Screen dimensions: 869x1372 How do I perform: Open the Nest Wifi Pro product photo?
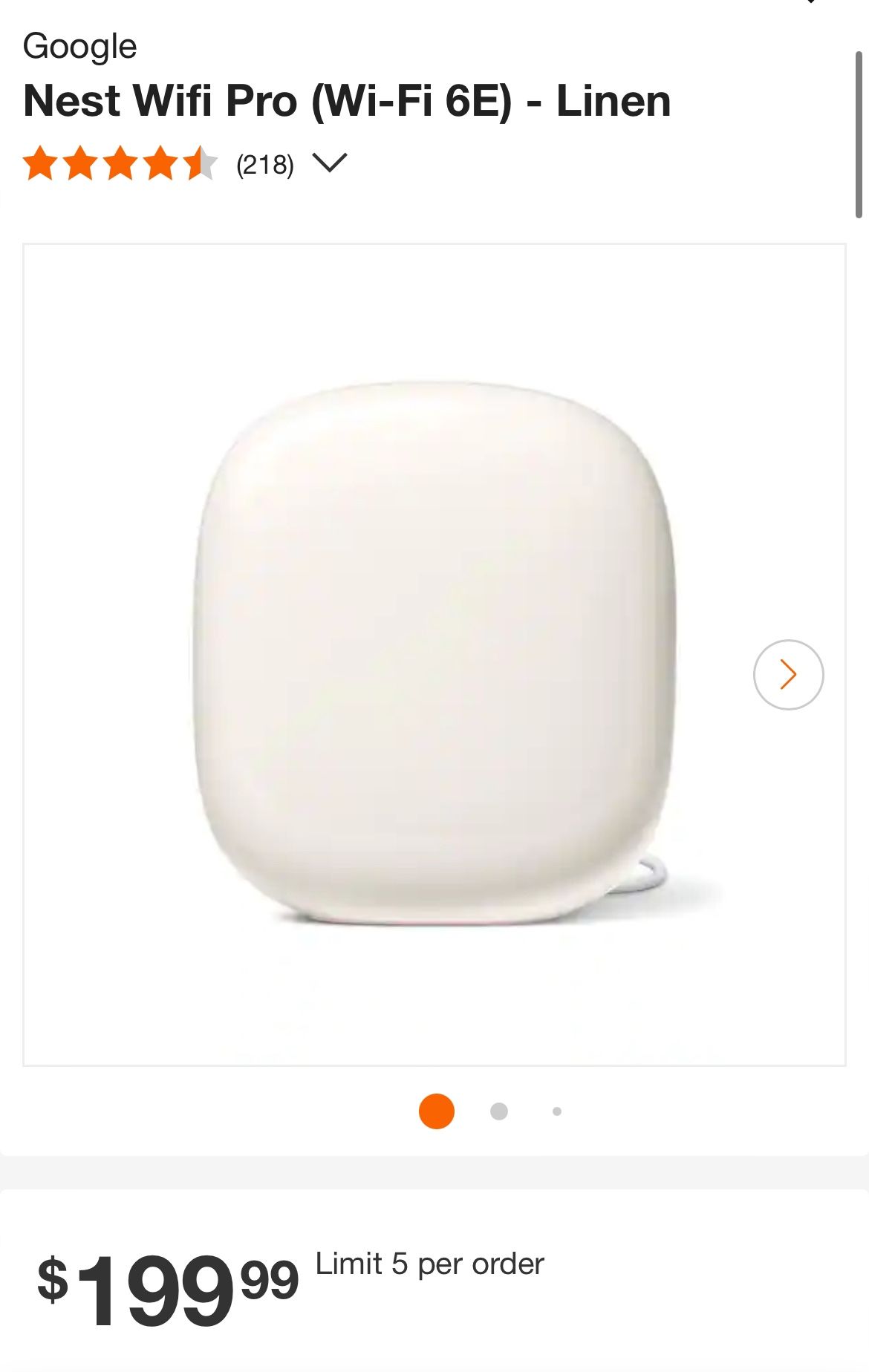[434, 655]
